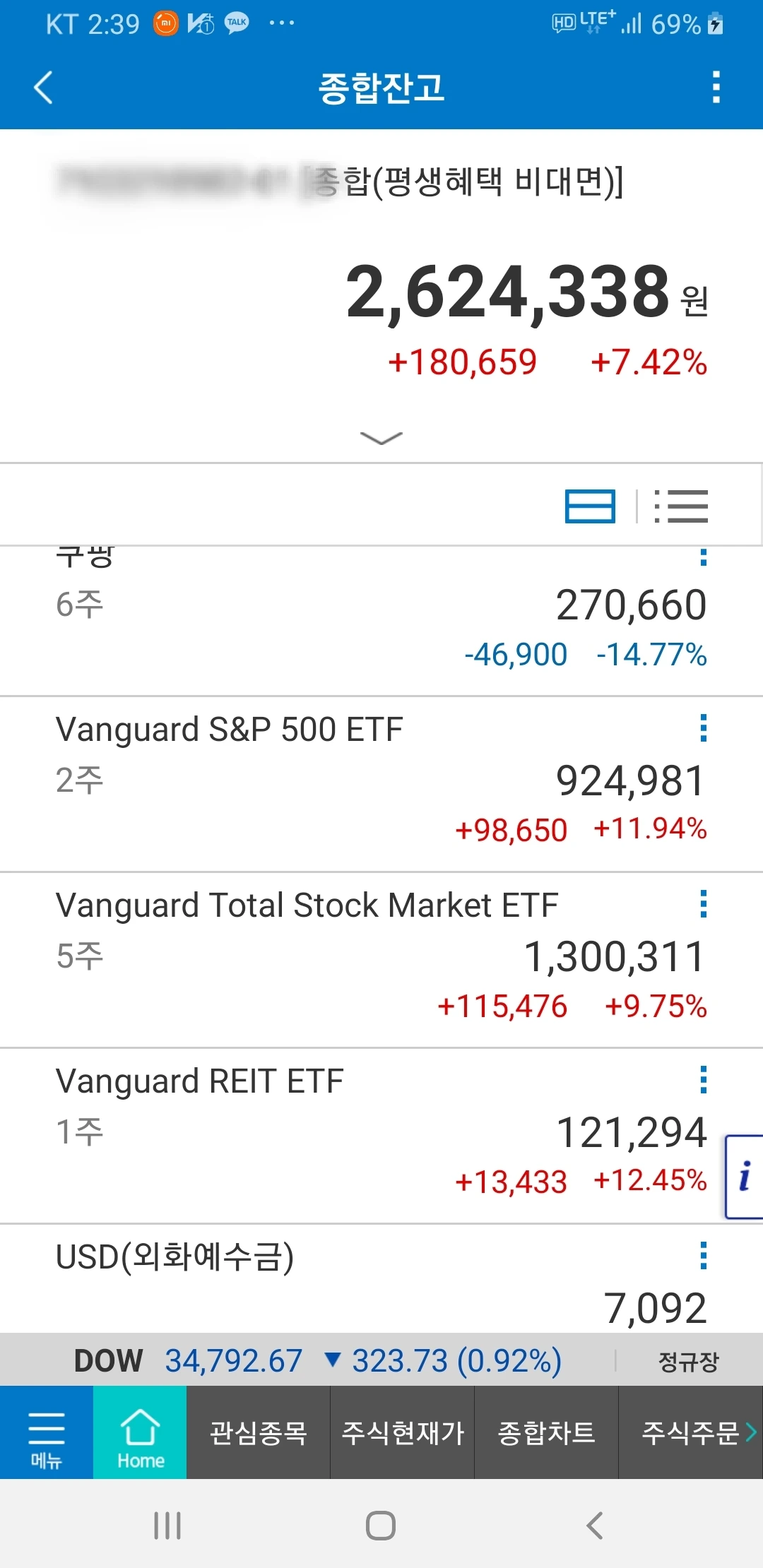
Task: Switch to compact list view
Action: click(x=681, y=506)
